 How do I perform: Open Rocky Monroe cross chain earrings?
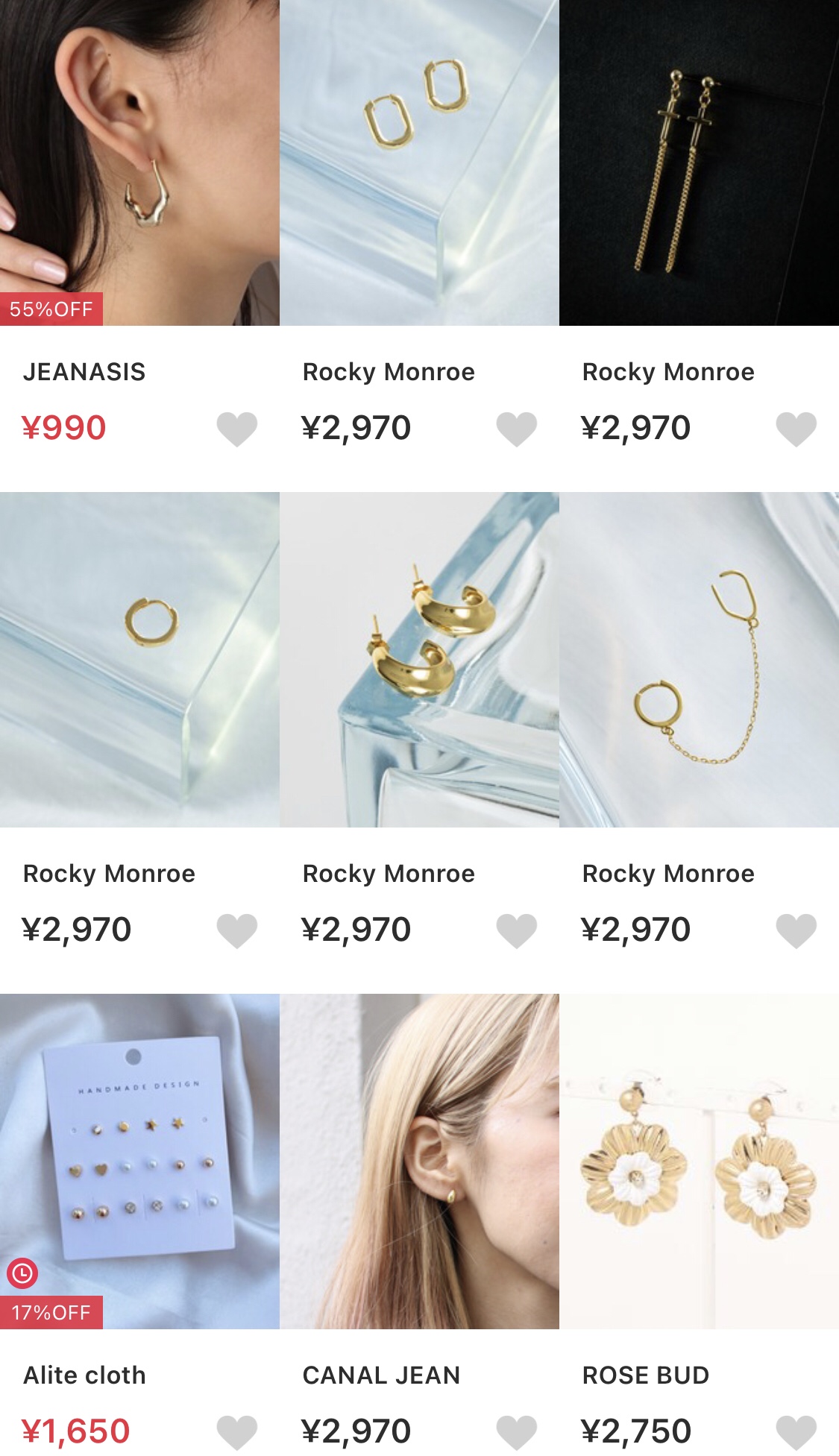click(699, 163)
